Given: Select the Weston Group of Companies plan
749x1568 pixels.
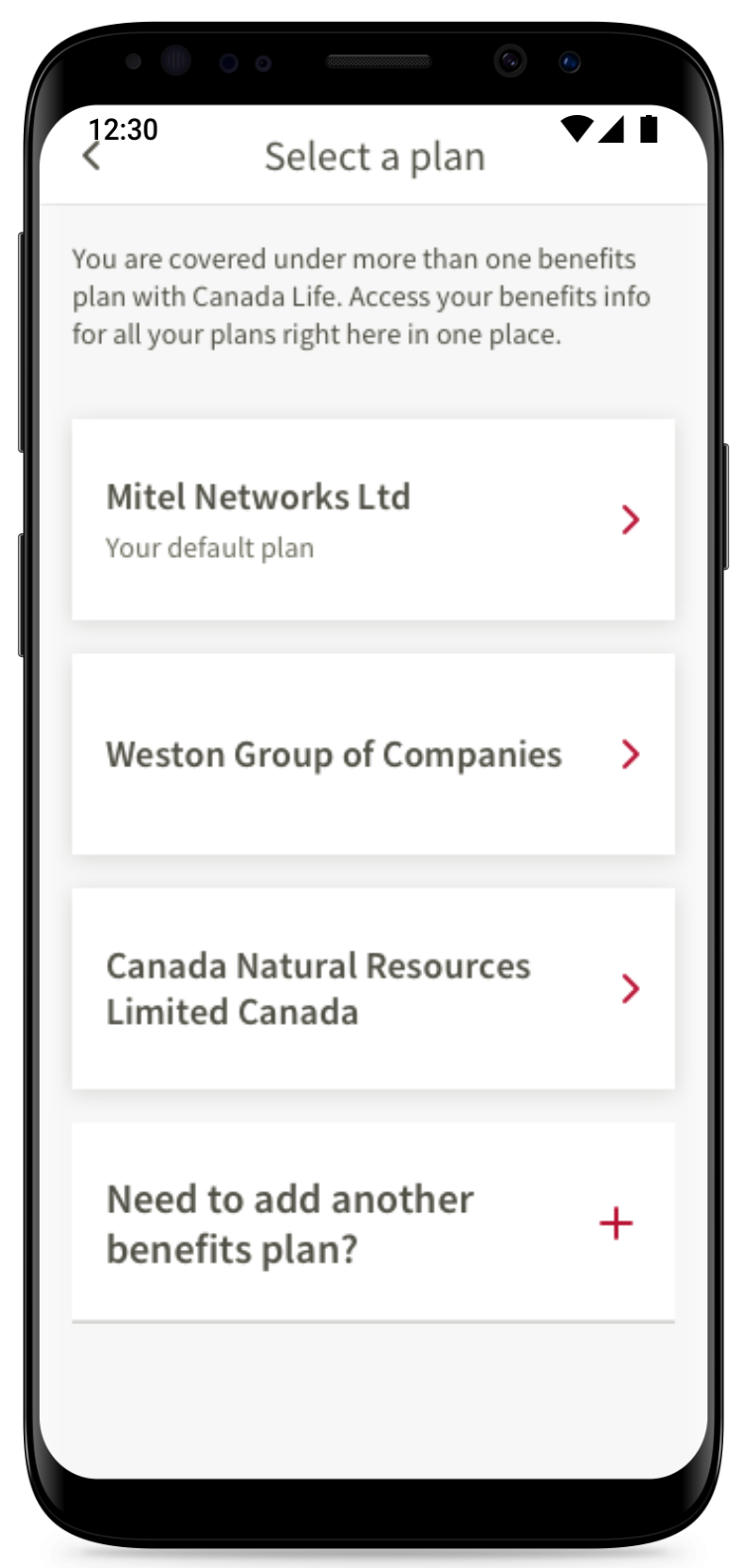Looking at the screenshot, I should pyautogui.click(x=374, y=754).
